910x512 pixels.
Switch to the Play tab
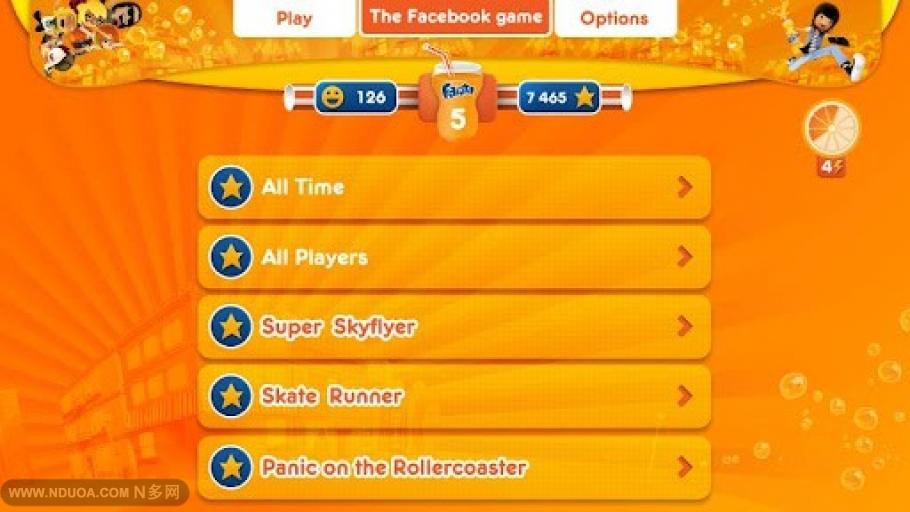pos(294,18)
